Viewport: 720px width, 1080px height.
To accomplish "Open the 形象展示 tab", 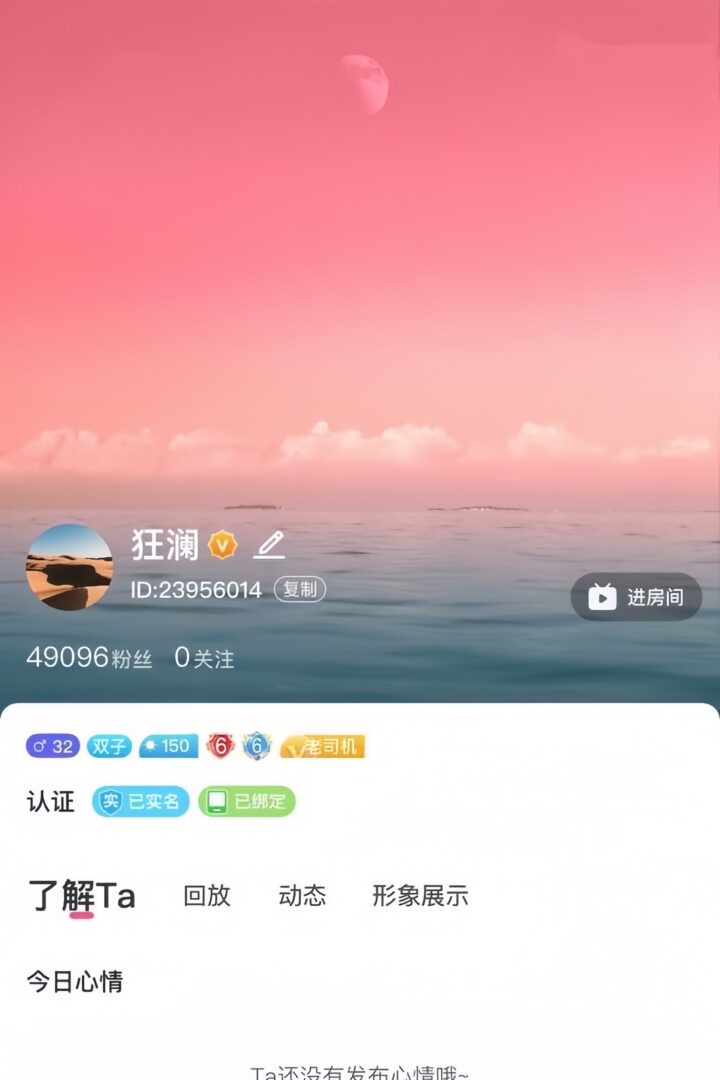I will click(x=420, y=895).
